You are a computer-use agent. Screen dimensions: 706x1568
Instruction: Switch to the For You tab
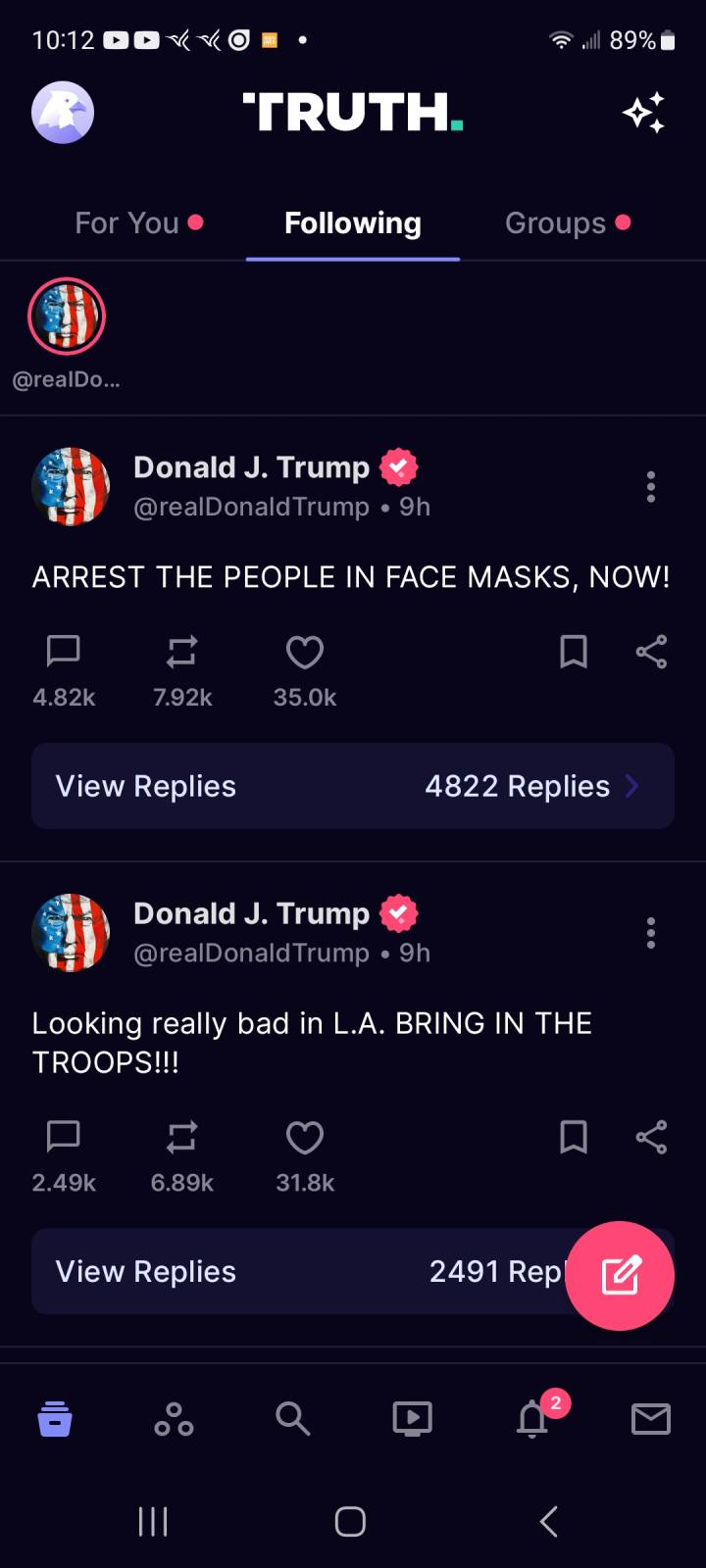pyautogui.click(x=138, y=222)
